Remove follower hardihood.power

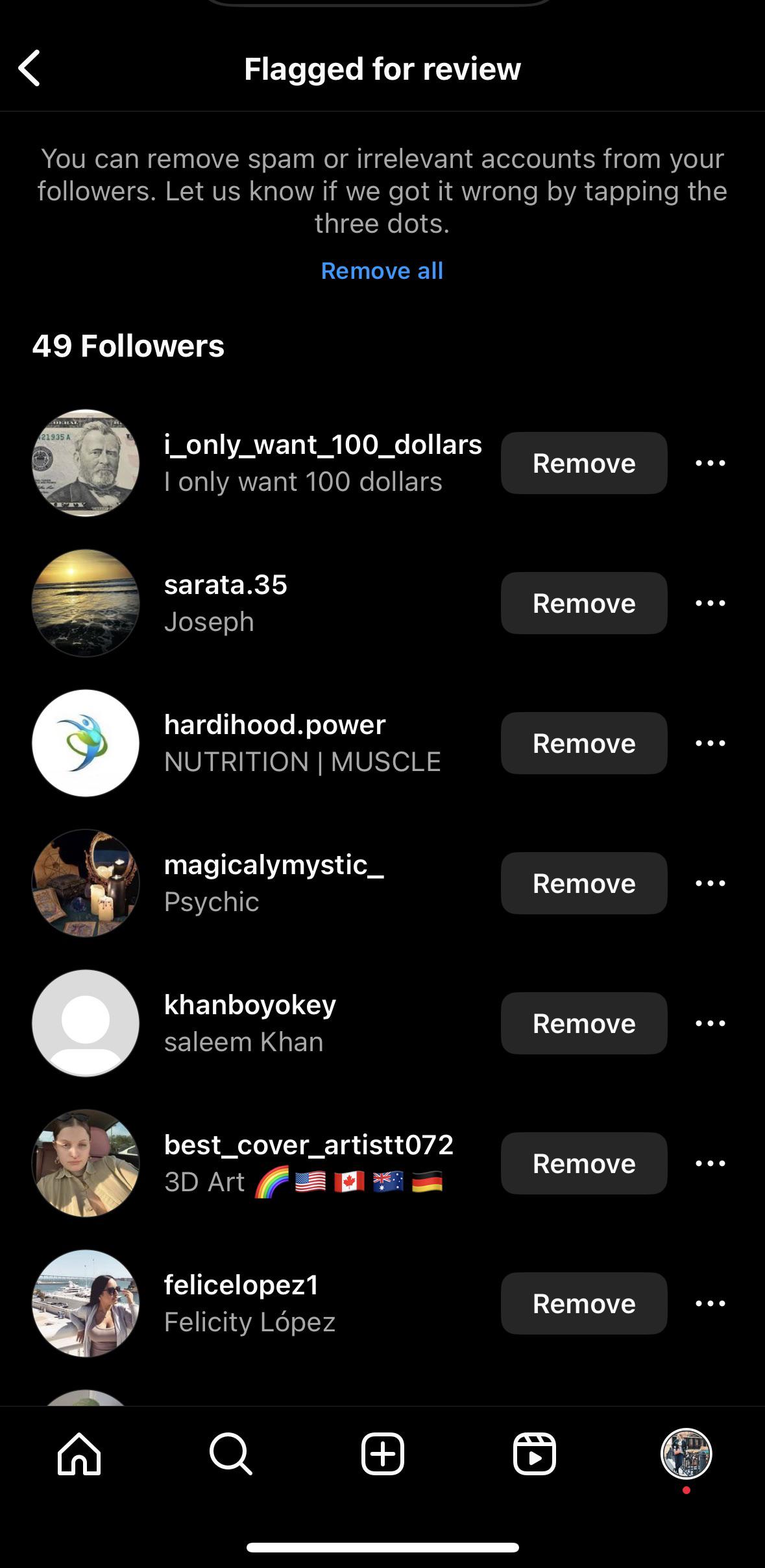583,743
